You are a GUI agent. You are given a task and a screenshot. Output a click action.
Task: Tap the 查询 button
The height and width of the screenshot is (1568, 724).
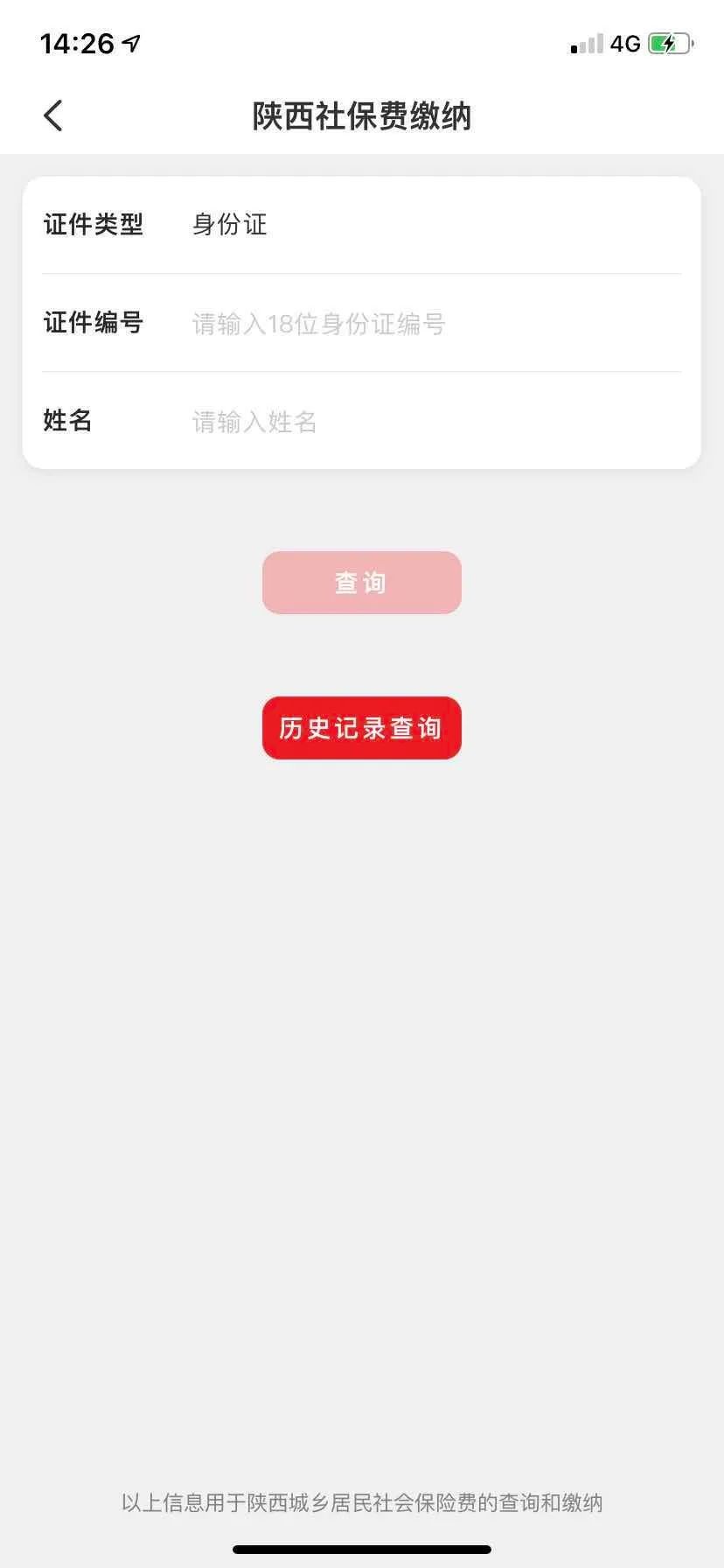[361, 583]
